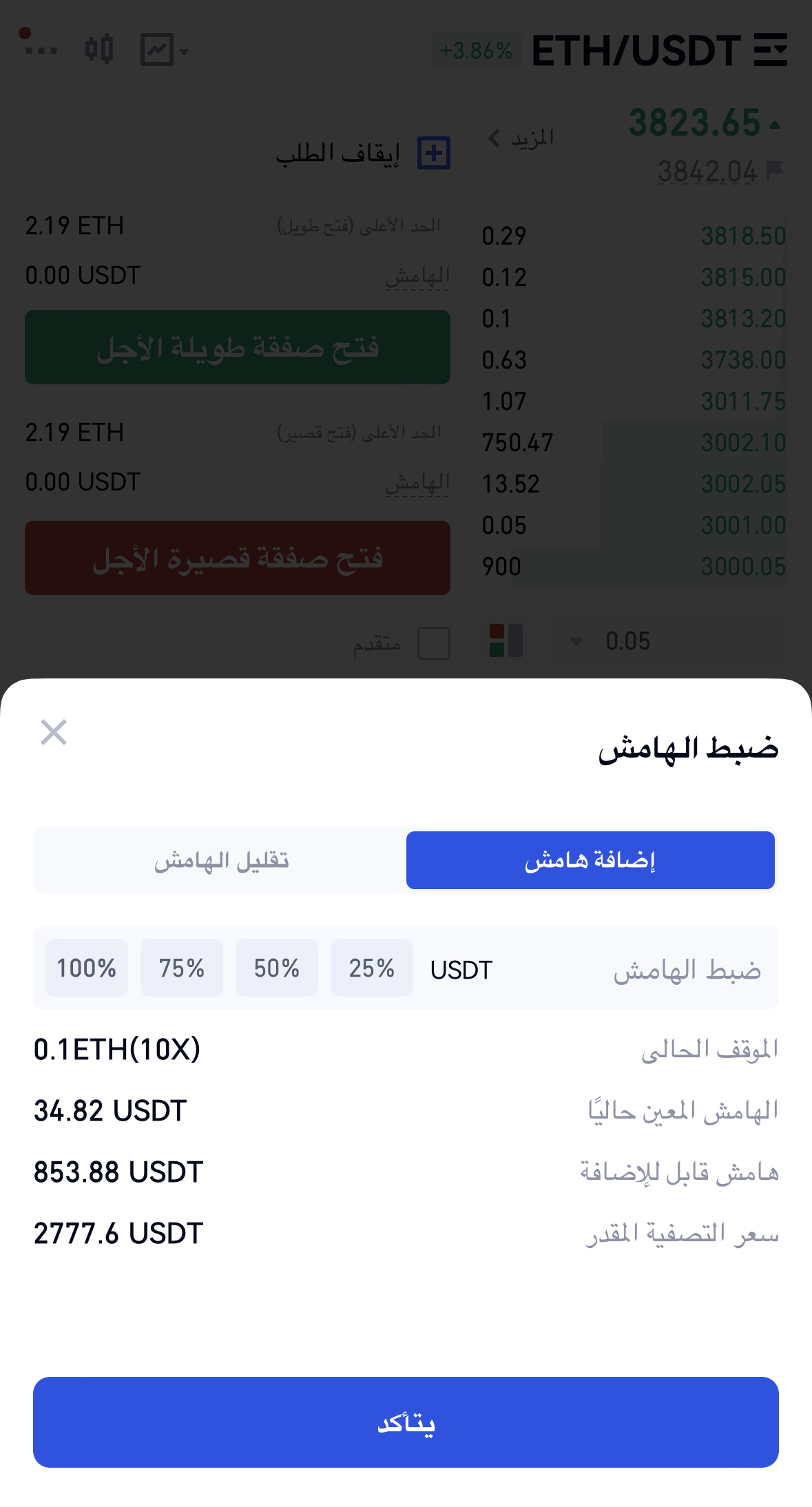Close the margin adjustment sheet
The image size is (812, 1507).
pos(54,732)
